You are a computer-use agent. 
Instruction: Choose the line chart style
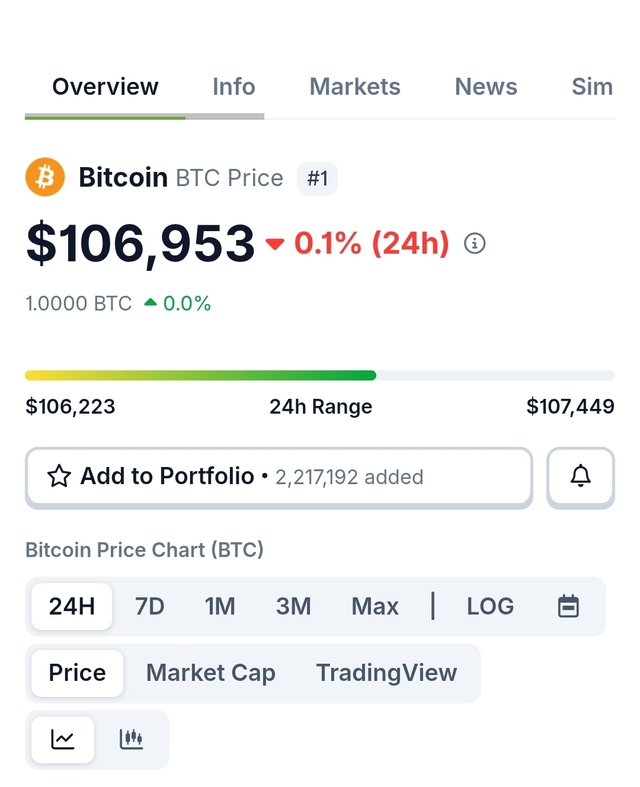point(62,739)
